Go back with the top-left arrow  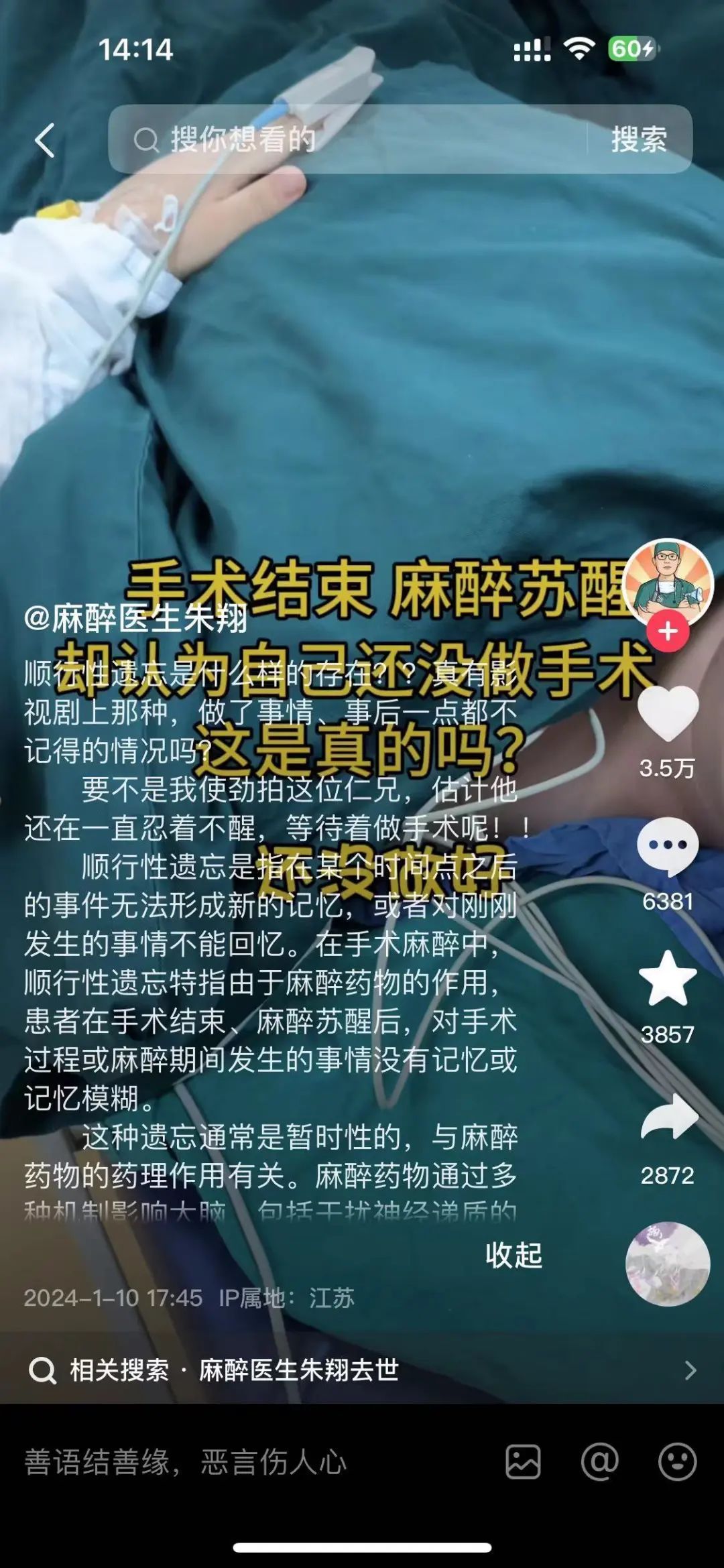point(44,140)
